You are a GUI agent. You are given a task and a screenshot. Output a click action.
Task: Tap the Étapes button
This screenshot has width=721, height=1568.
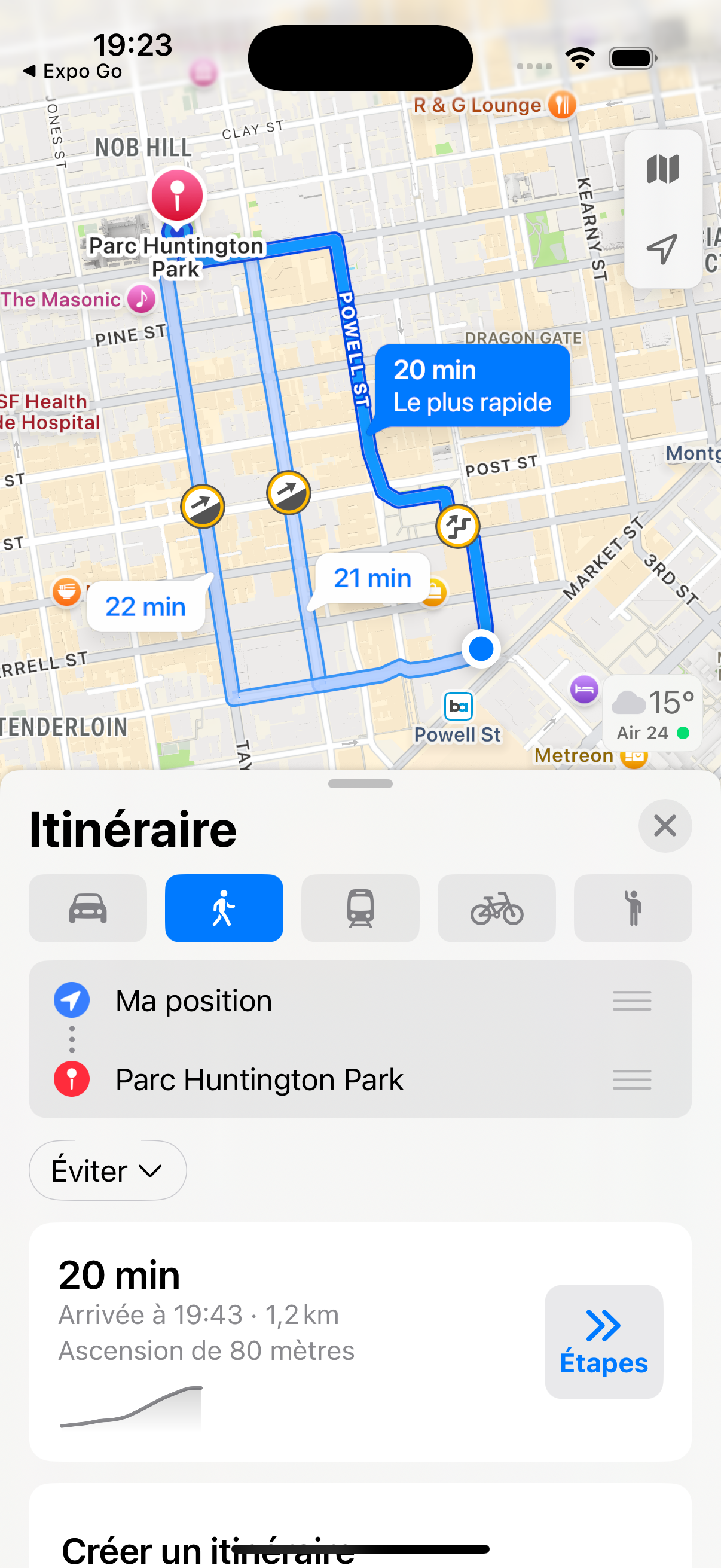tap(603, 1341)
